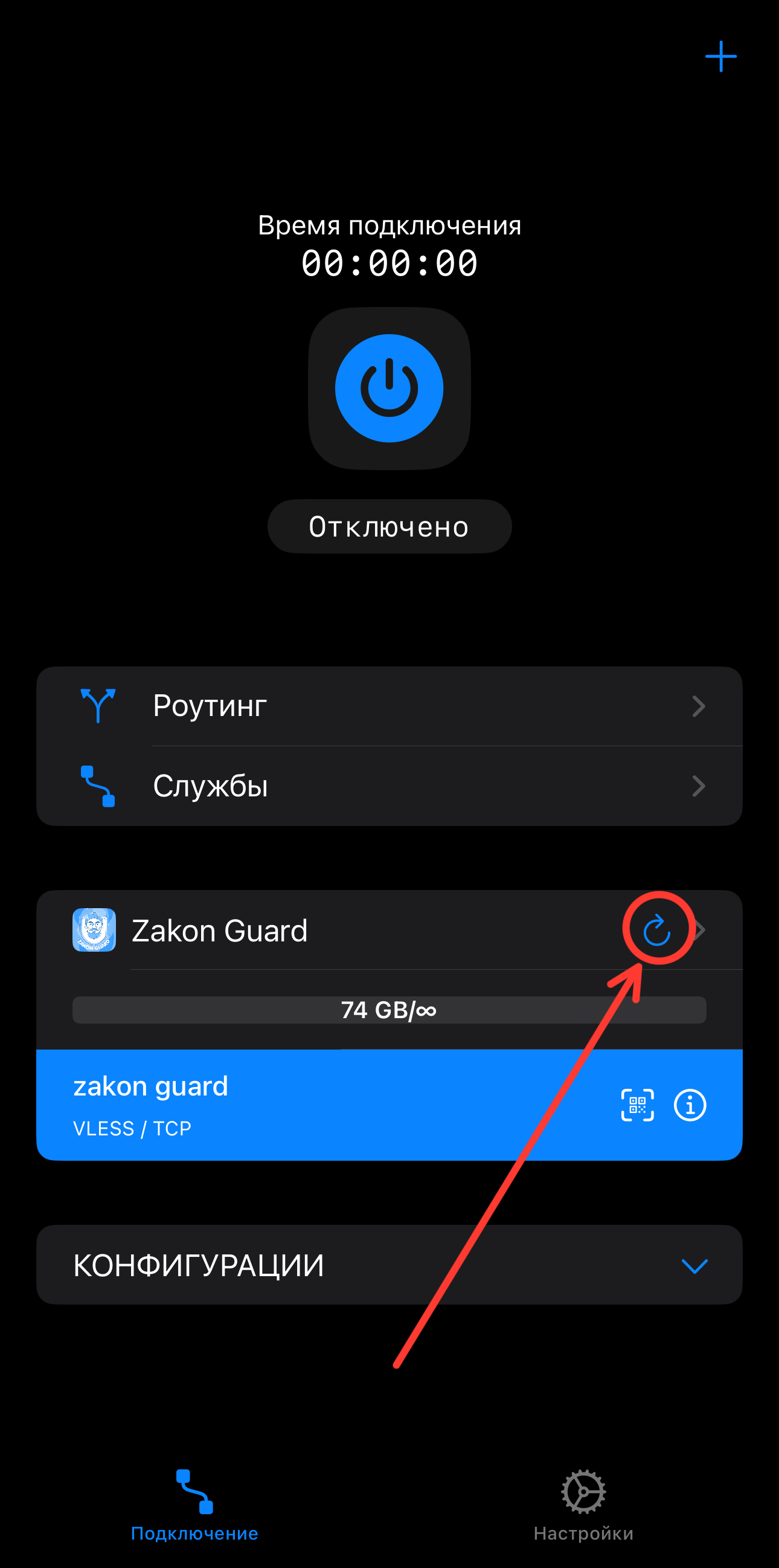Open Zakon Guard subscription details chevron
This screenshot has height=1568, width=779.
701,929
